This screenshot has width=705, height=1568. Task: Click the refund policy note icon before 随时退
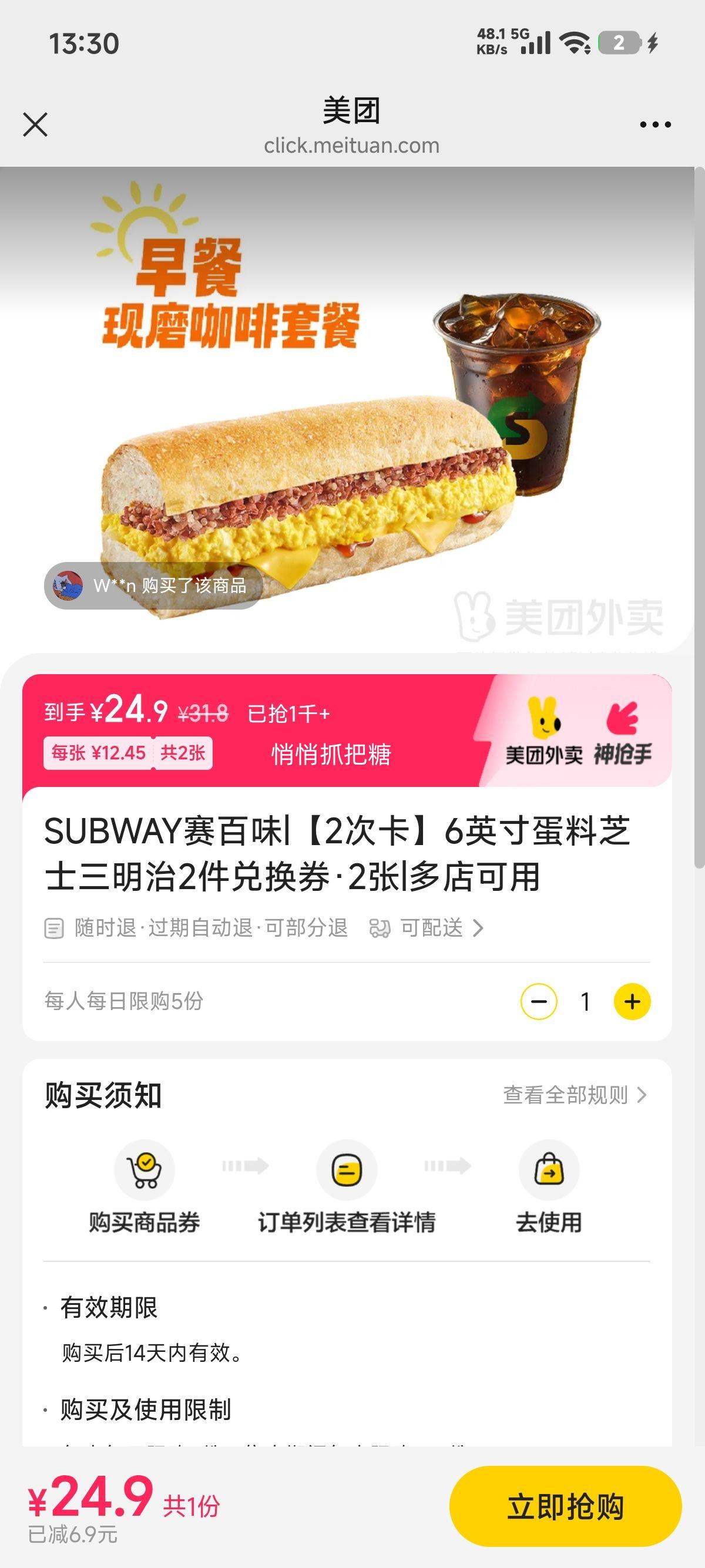pos(54,928)
